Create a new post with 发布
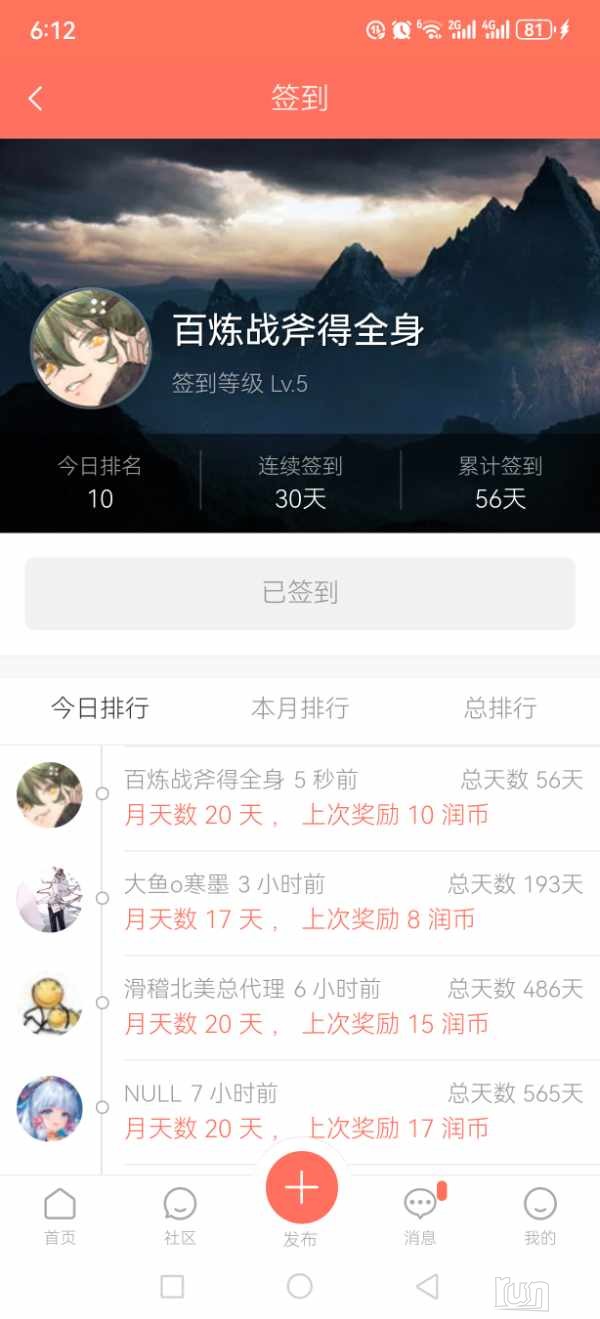This screenshot has height=1319, width=600. pyautogui.click(x=301, y=1190)
